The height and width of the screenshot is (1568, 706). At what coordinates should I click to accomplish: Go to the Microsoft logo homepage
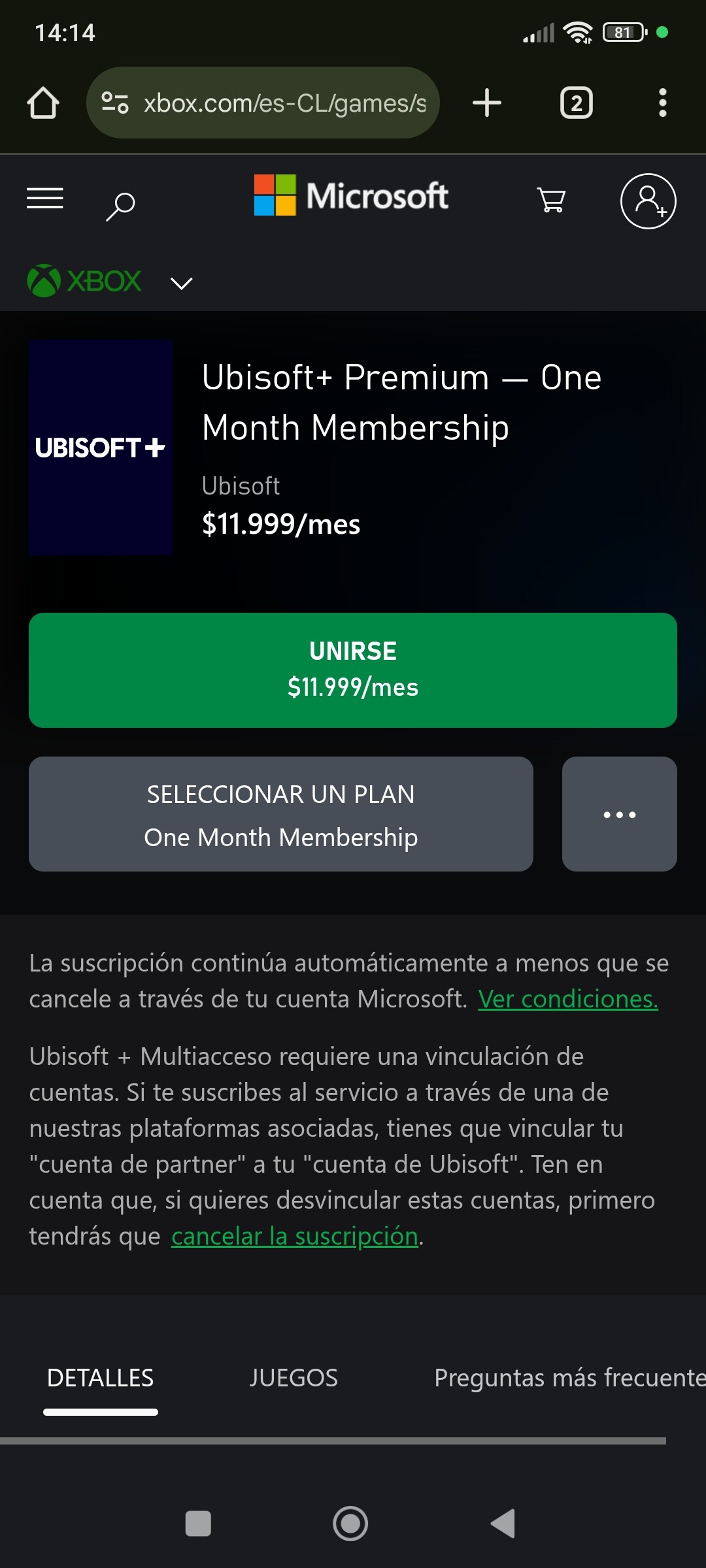click(351, 195)
